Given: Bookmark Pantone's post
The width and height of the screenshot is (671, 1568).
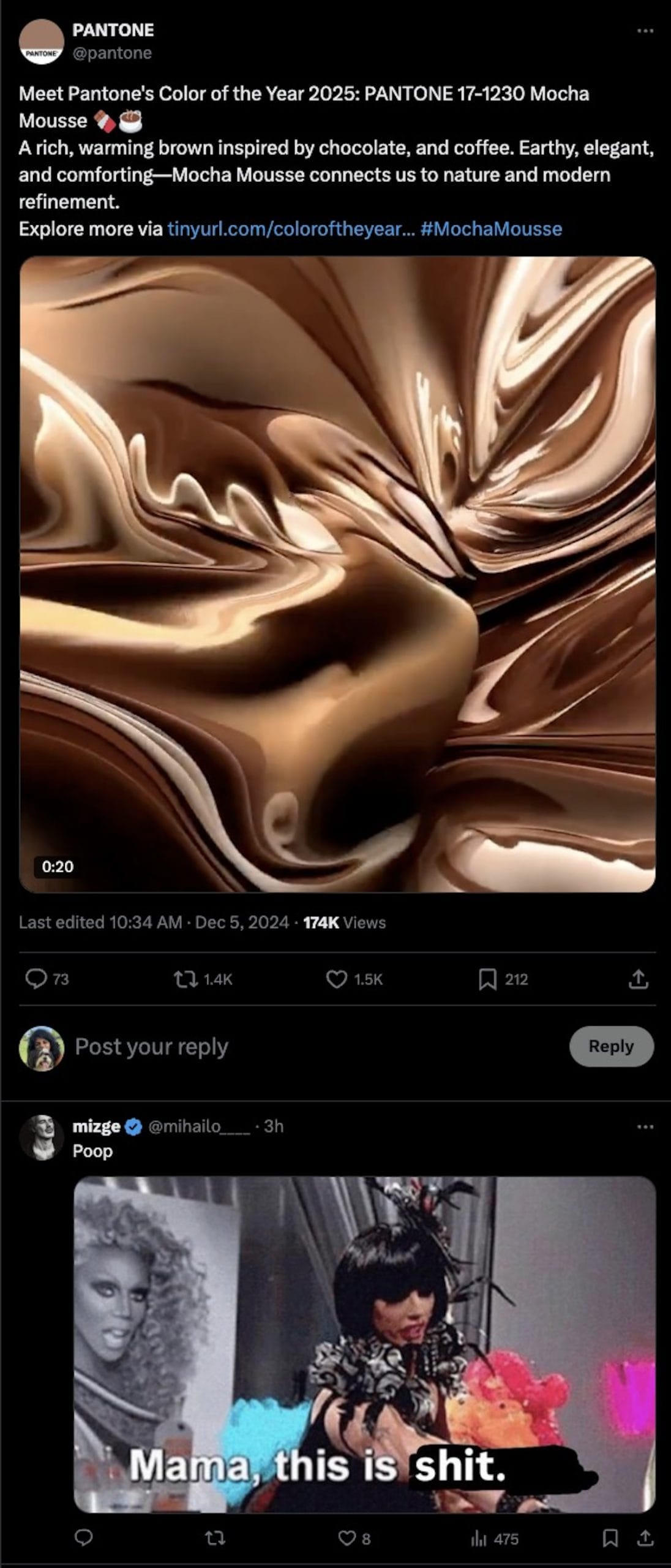Looking at the screenshot, I should (x=487, y=979).
